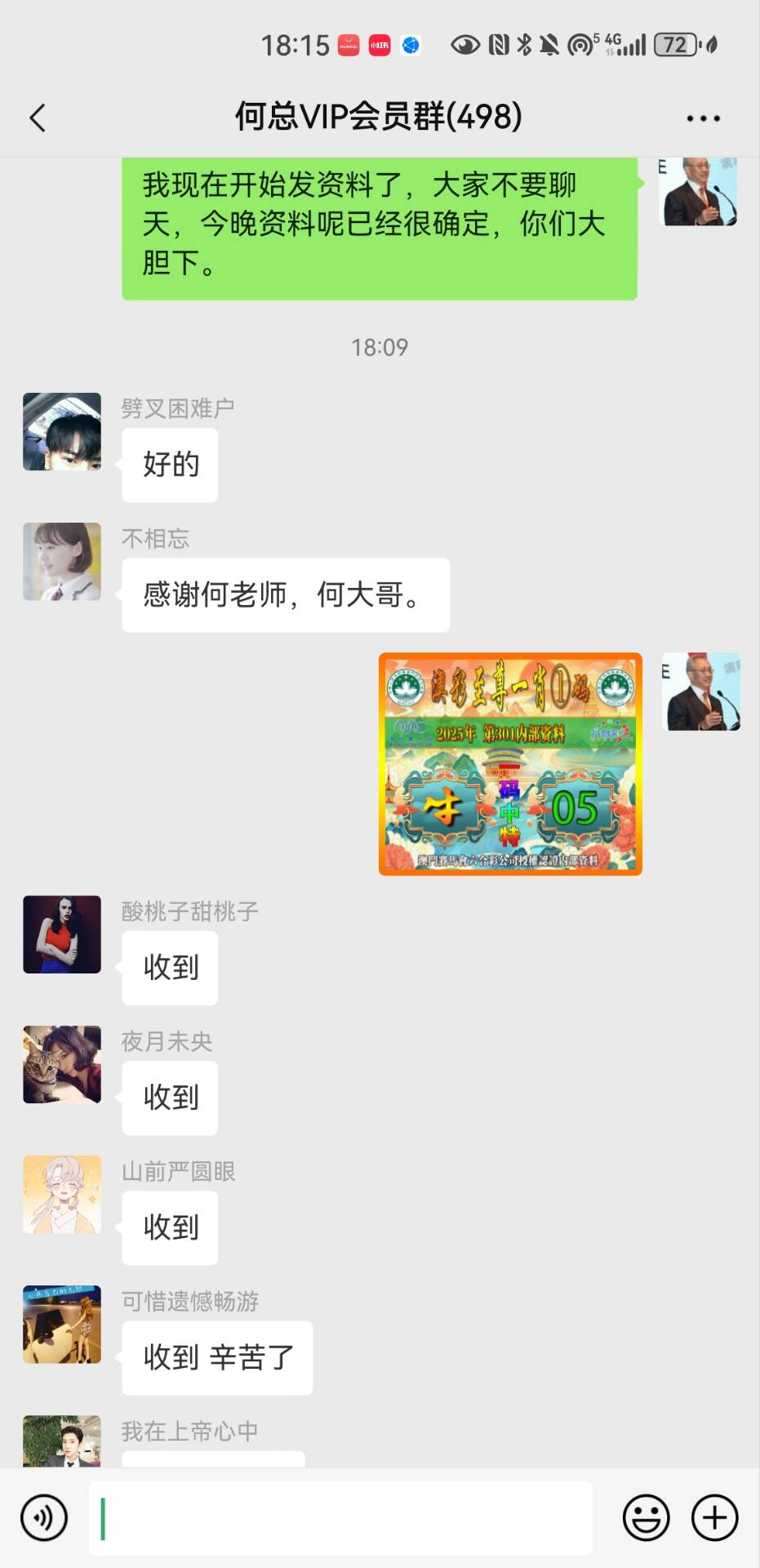Open the group chat's three-dot menu
Image resolution: width=760 pixels, height=1568 pixels.
703,118
